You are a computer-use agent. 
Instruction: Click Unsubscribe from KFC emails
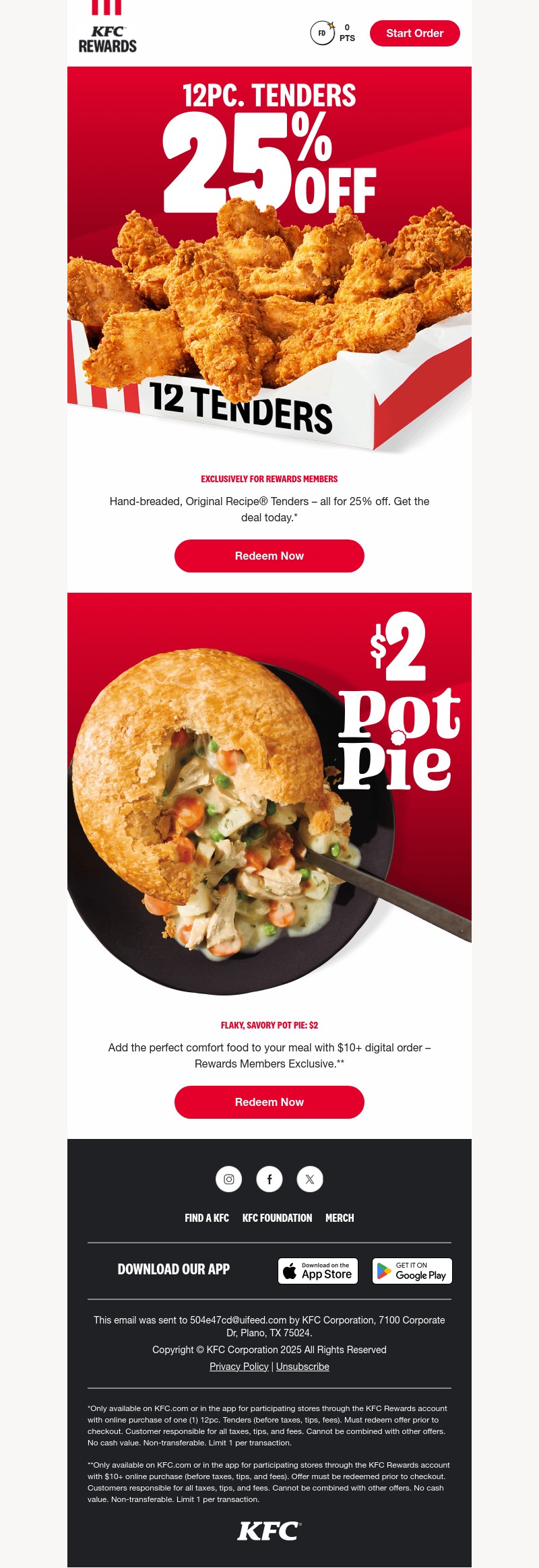[x=303, y=1366]
